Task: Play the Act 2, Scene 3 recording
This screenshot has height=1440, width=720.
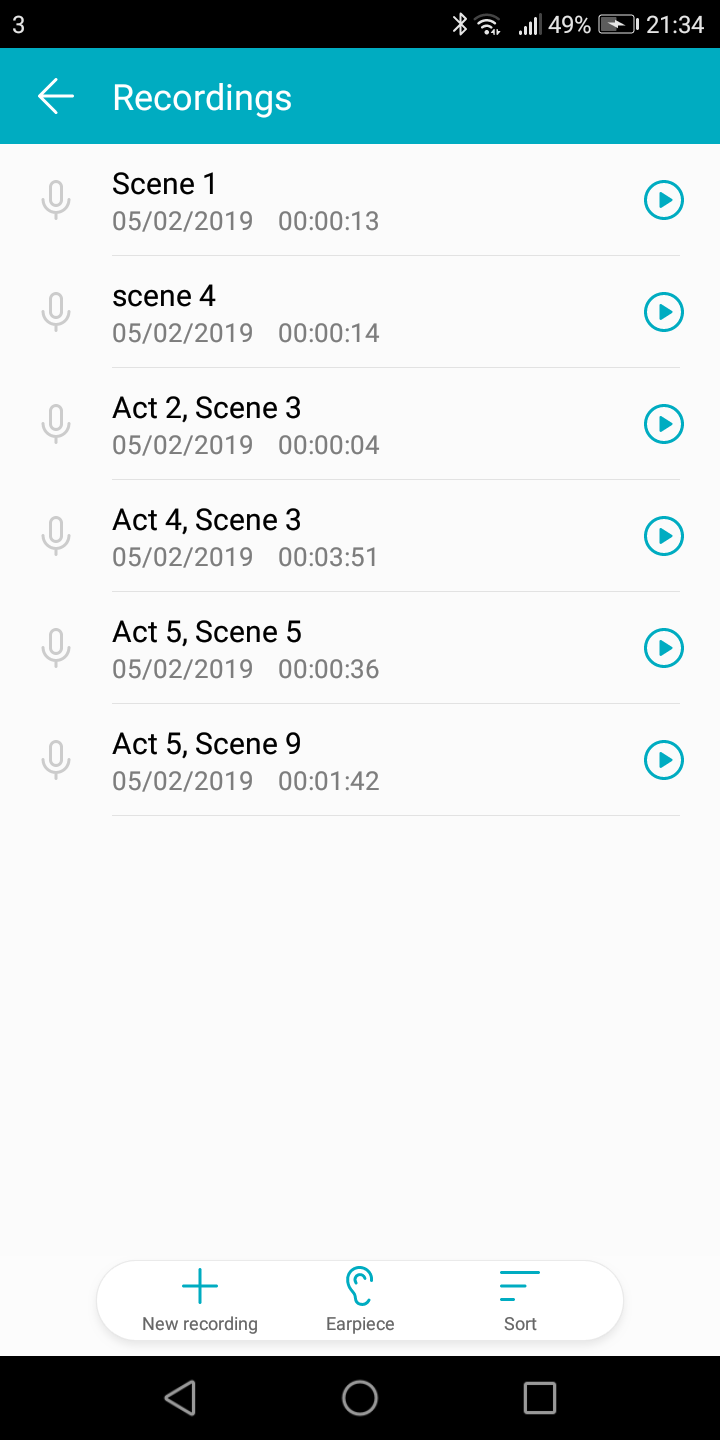Action: click(663, 424)
